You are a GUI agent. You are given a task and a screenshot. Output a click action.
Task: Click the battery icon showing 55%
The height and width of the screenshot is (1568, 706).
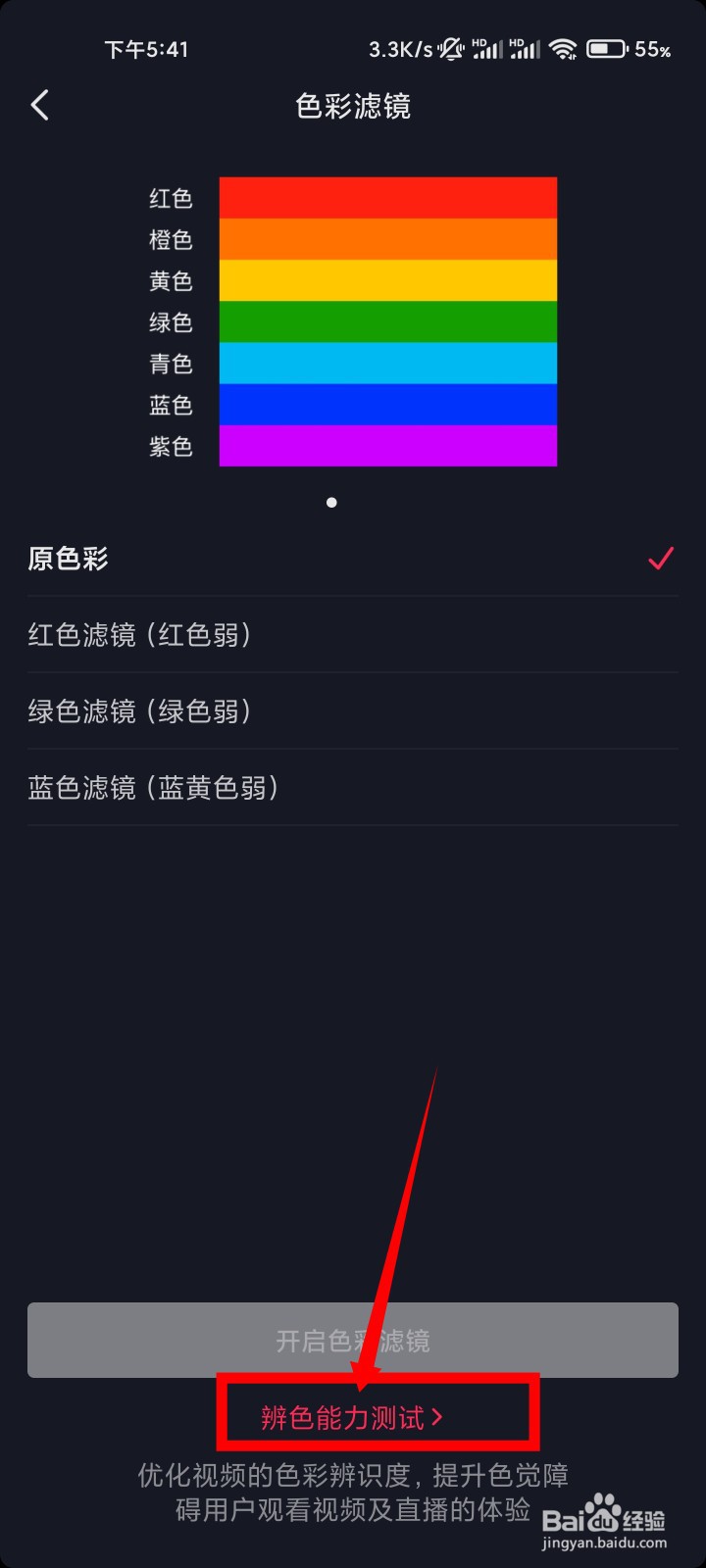[x=605, y=47]
